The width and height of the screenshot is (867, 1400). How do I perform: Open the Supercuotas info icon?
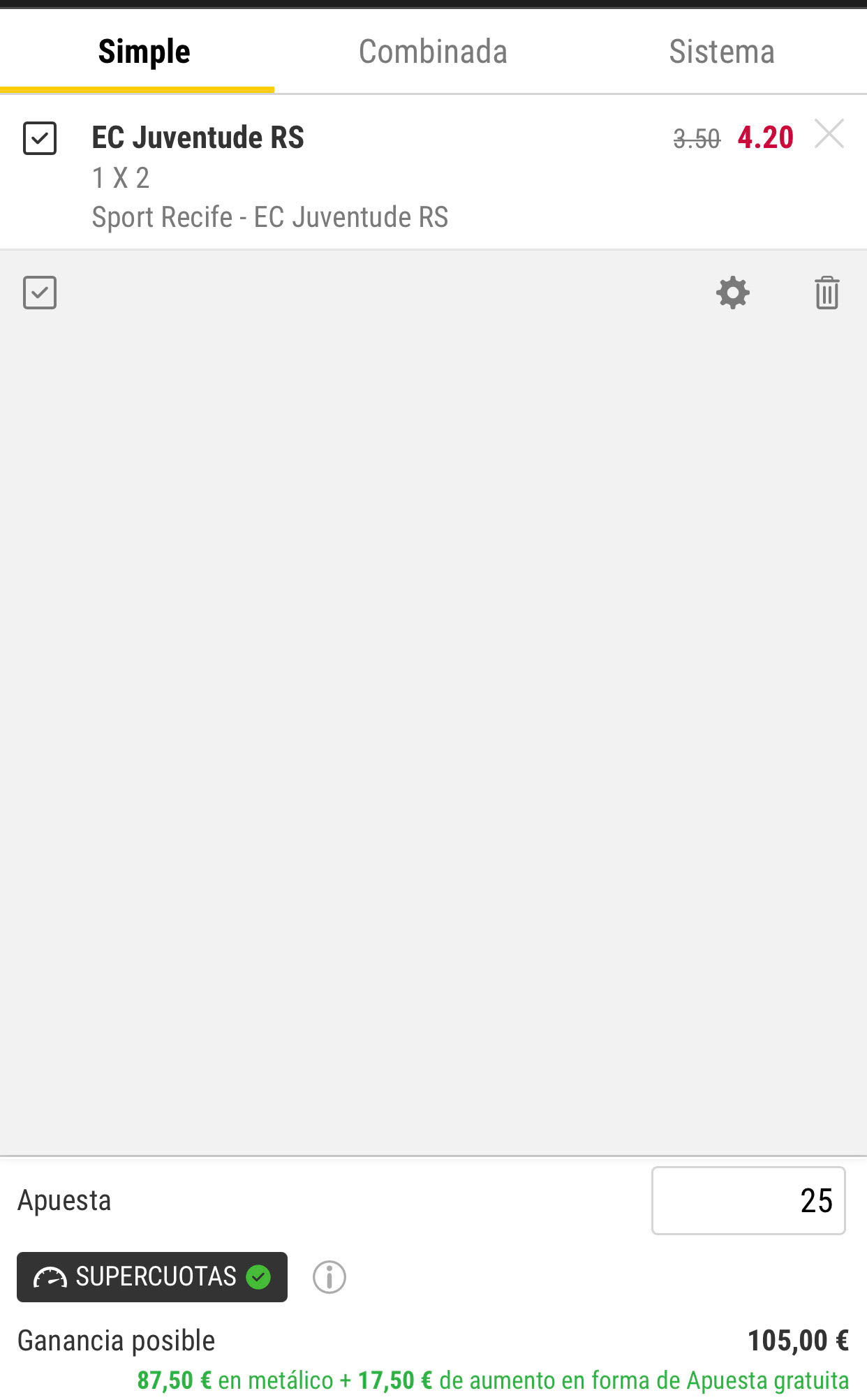pos(329,1277)
